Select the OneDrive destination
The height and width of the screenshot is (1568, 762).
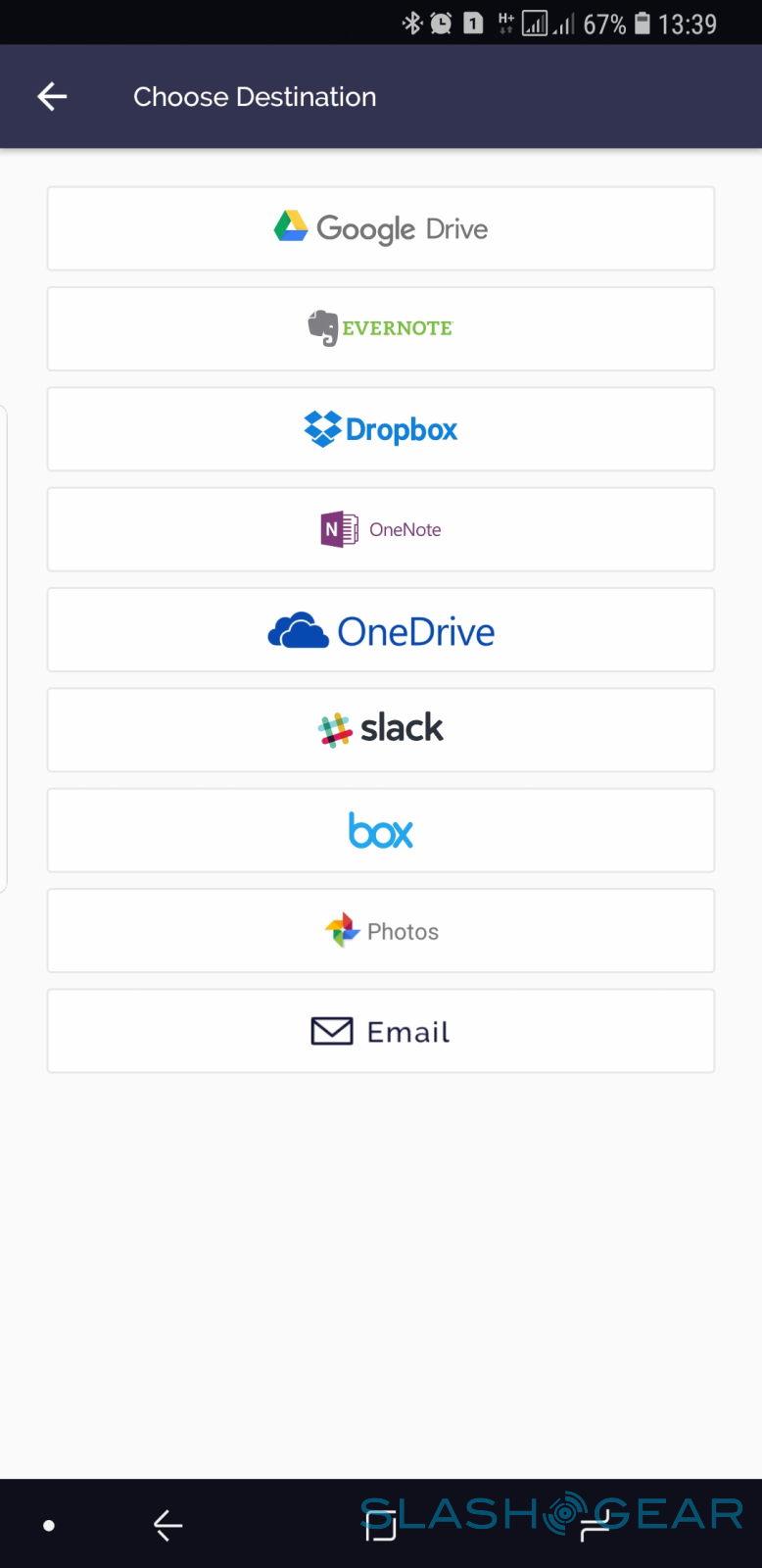click(380, 630)
